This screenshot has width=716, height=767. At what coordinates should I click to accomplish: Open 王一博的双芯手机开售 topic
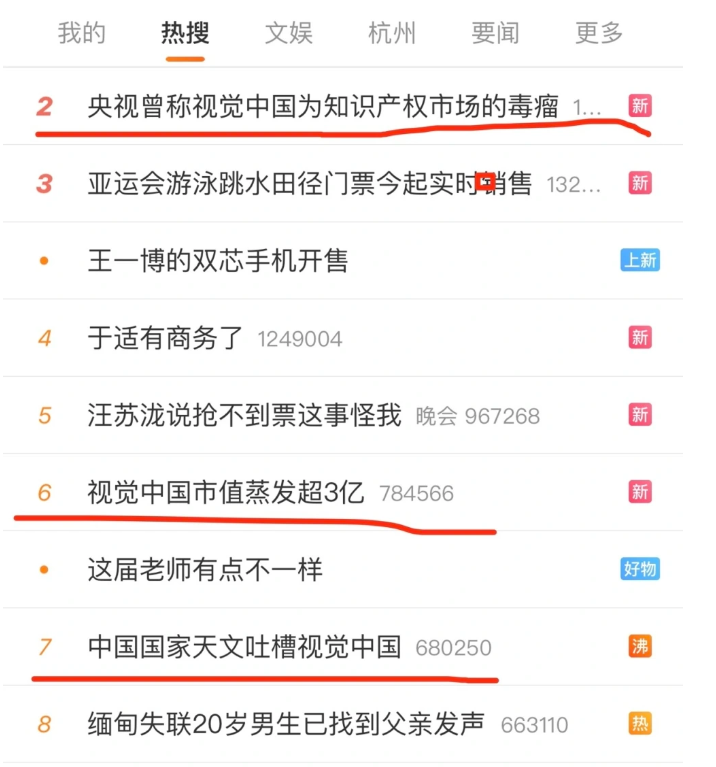[x=218, y=261]
